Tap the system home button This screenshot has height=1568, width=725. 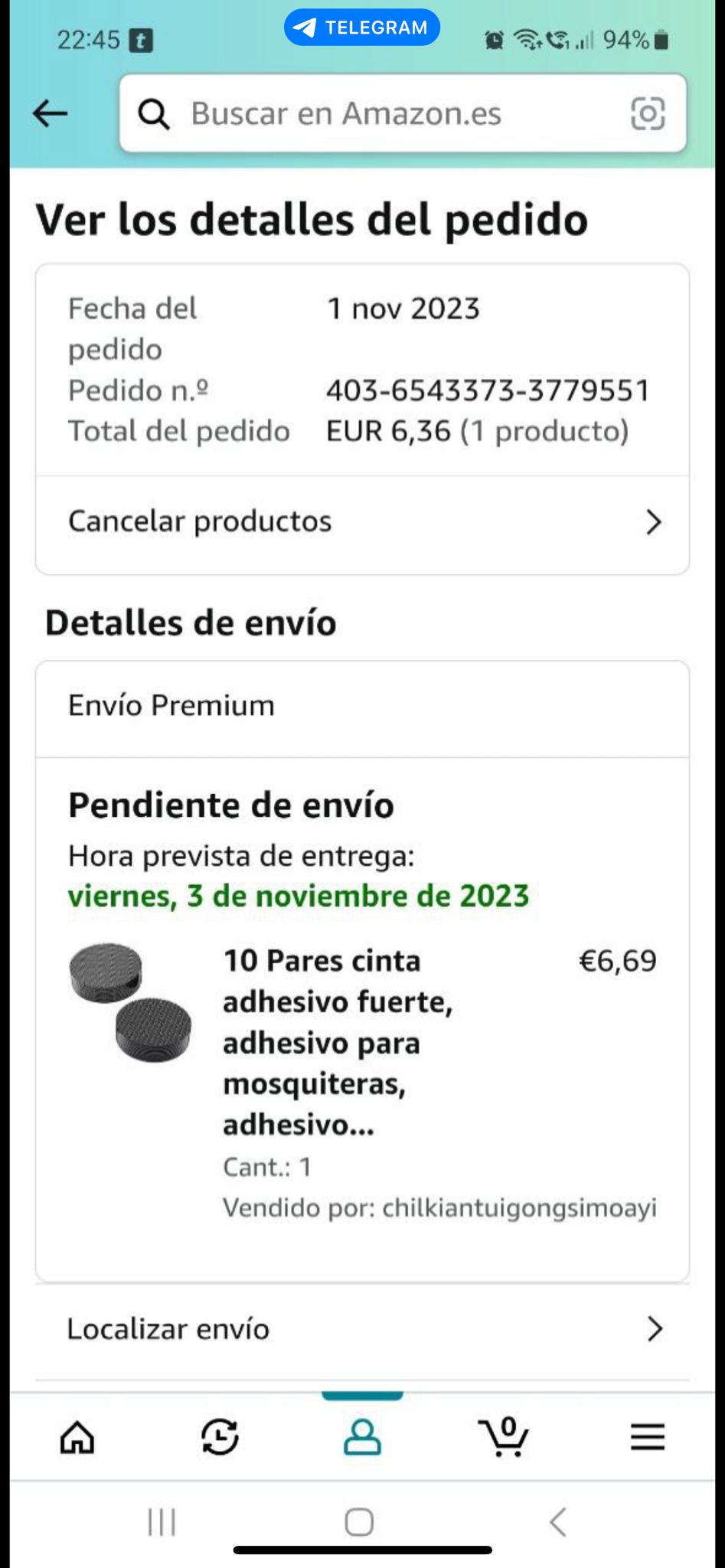coord(359,1522)
